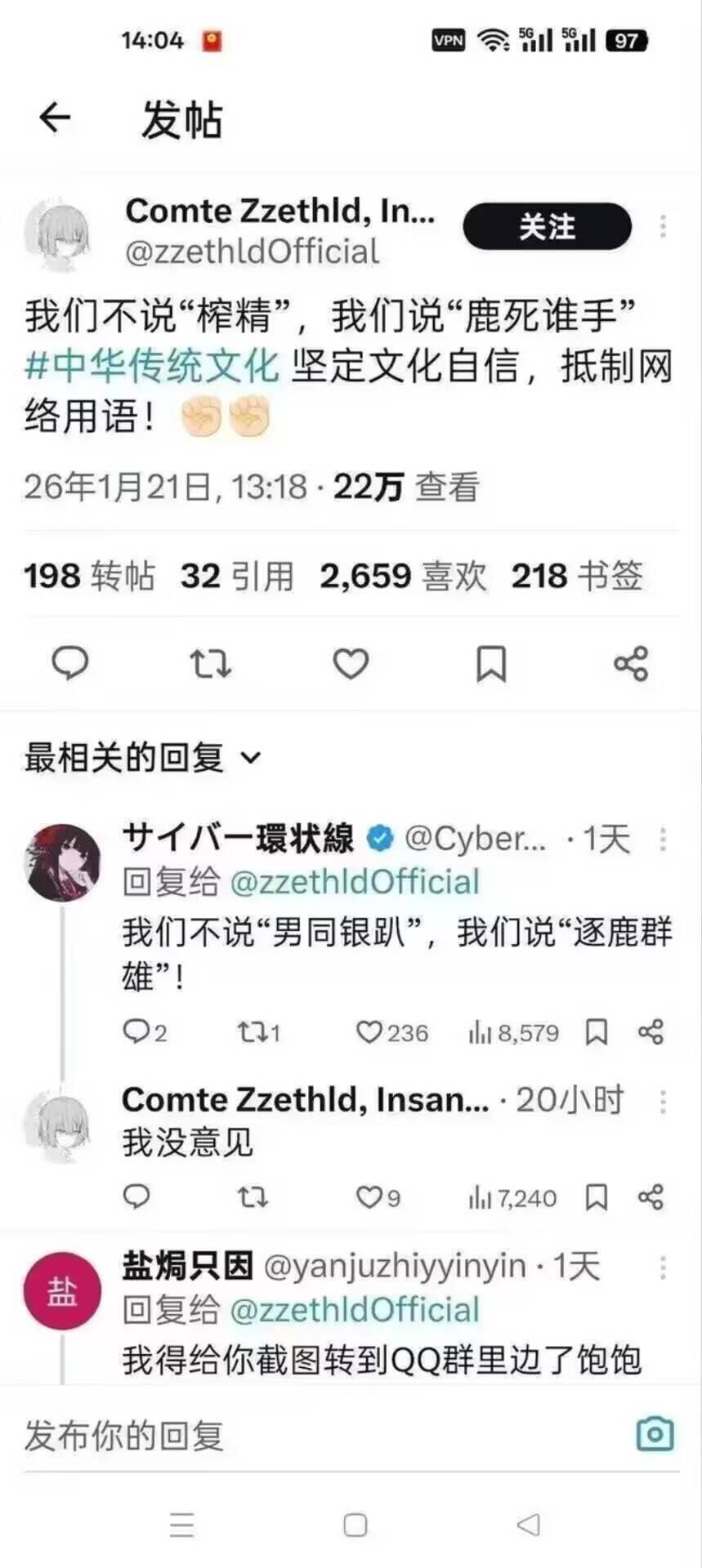Attach a photo with camera icon

(x=655, y=1434)
